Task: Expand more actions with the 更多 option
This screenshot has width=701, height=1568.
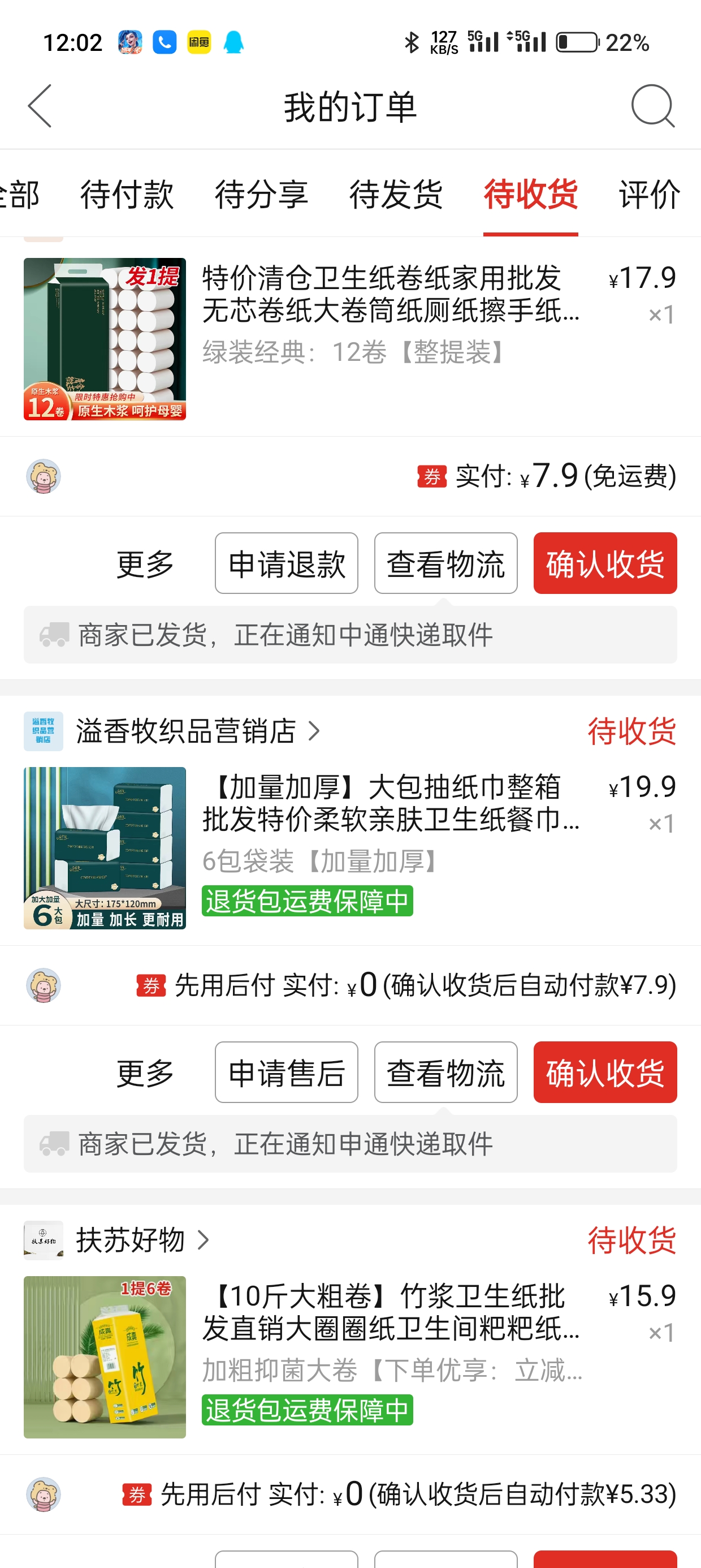Action: tap(144, 563)
